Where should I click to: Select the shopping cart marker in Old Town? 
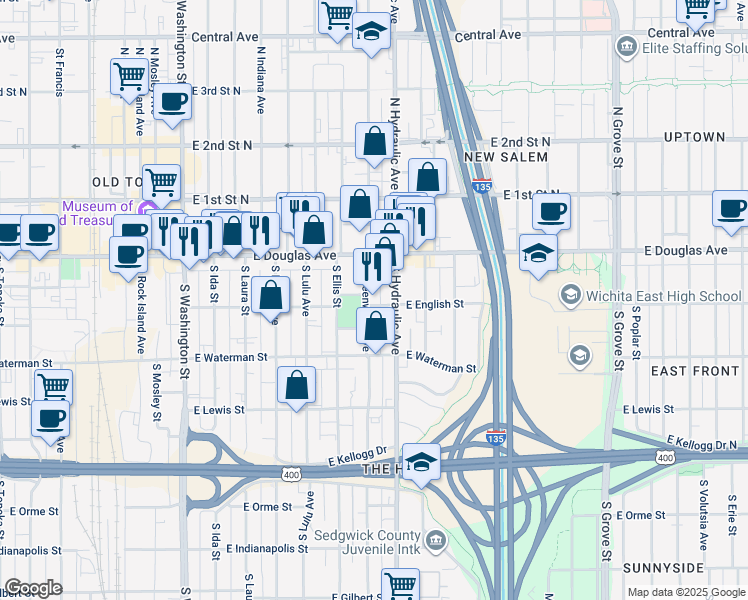161,184
